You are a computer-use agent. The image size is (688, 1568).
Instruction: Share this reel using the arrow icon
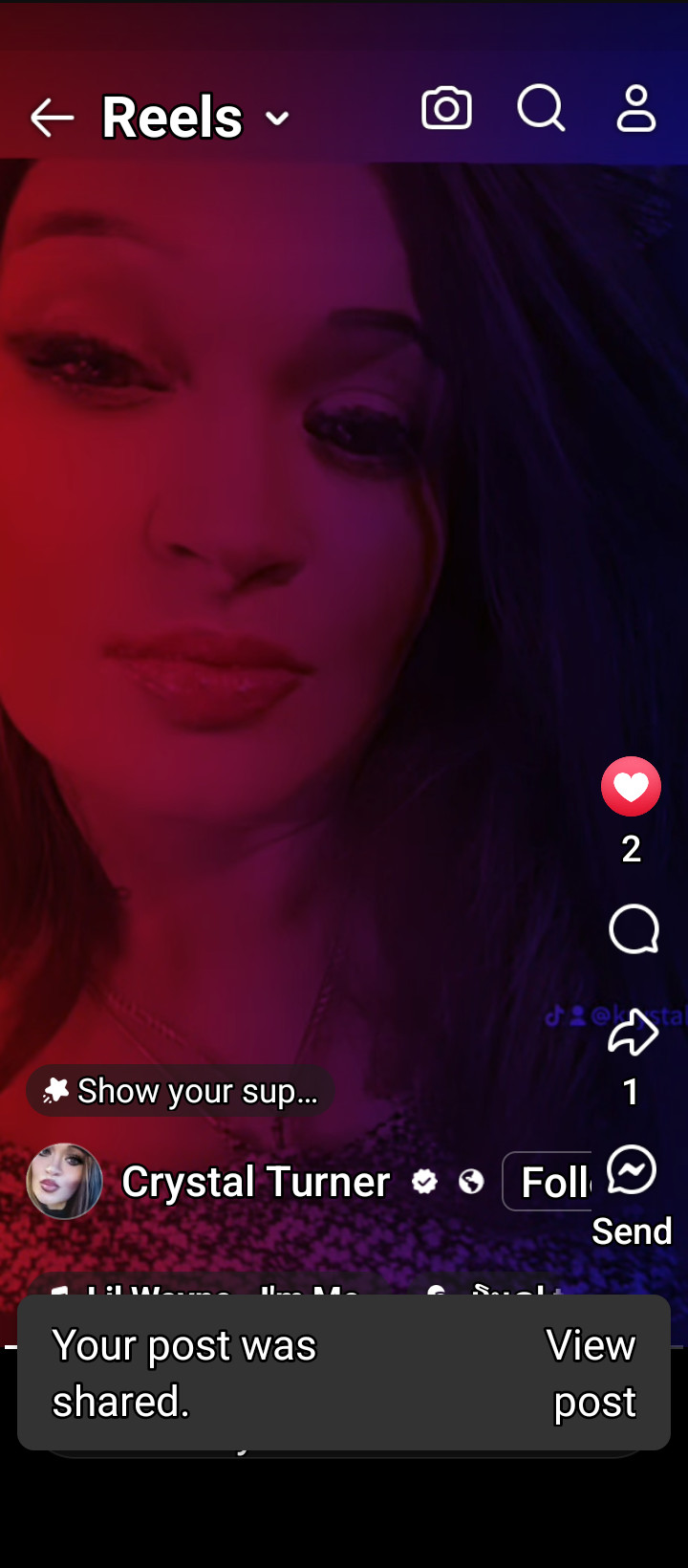(633, 1034)
